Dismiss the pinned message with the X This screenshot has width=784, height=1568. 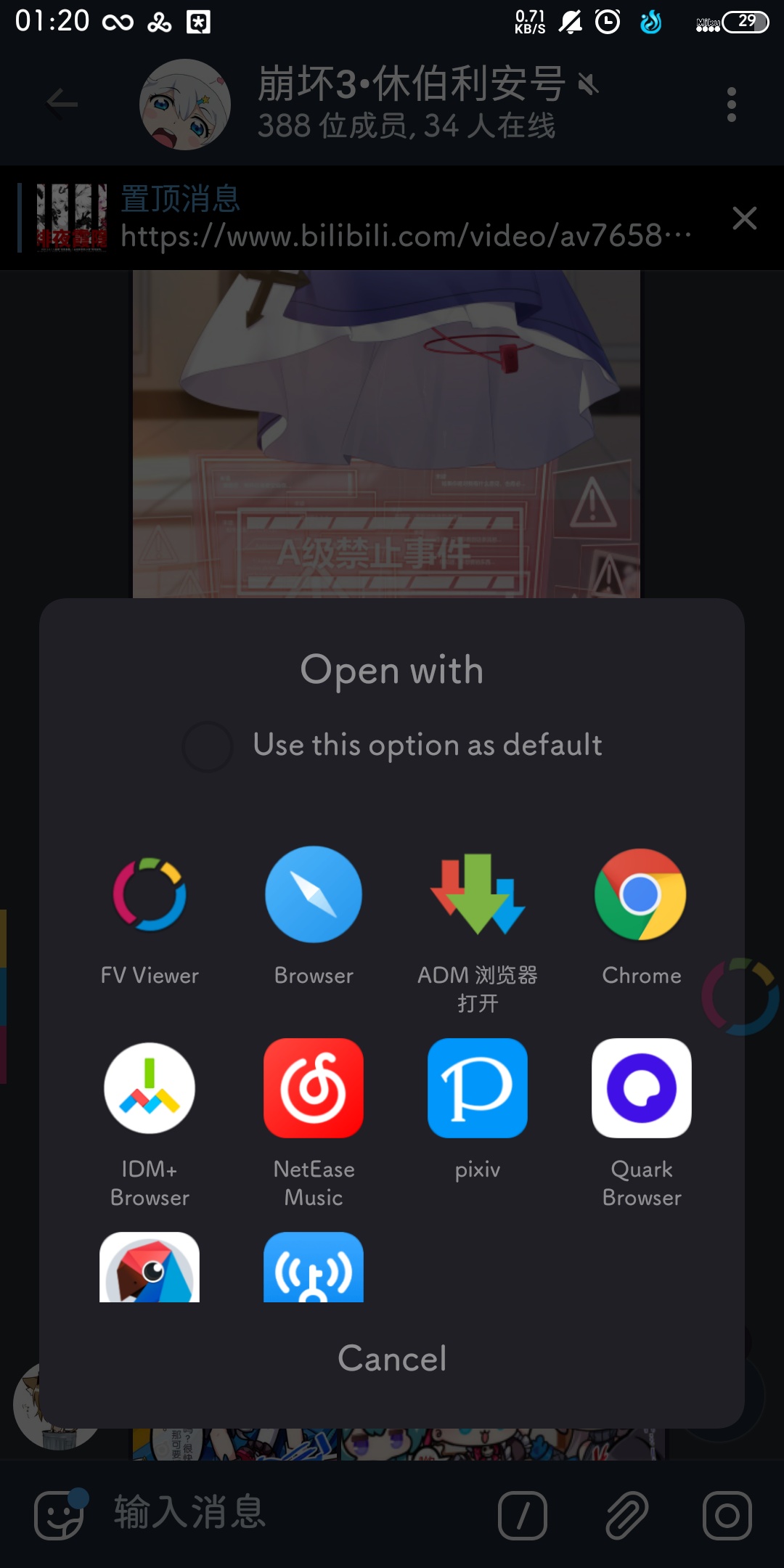click(745, 219)
